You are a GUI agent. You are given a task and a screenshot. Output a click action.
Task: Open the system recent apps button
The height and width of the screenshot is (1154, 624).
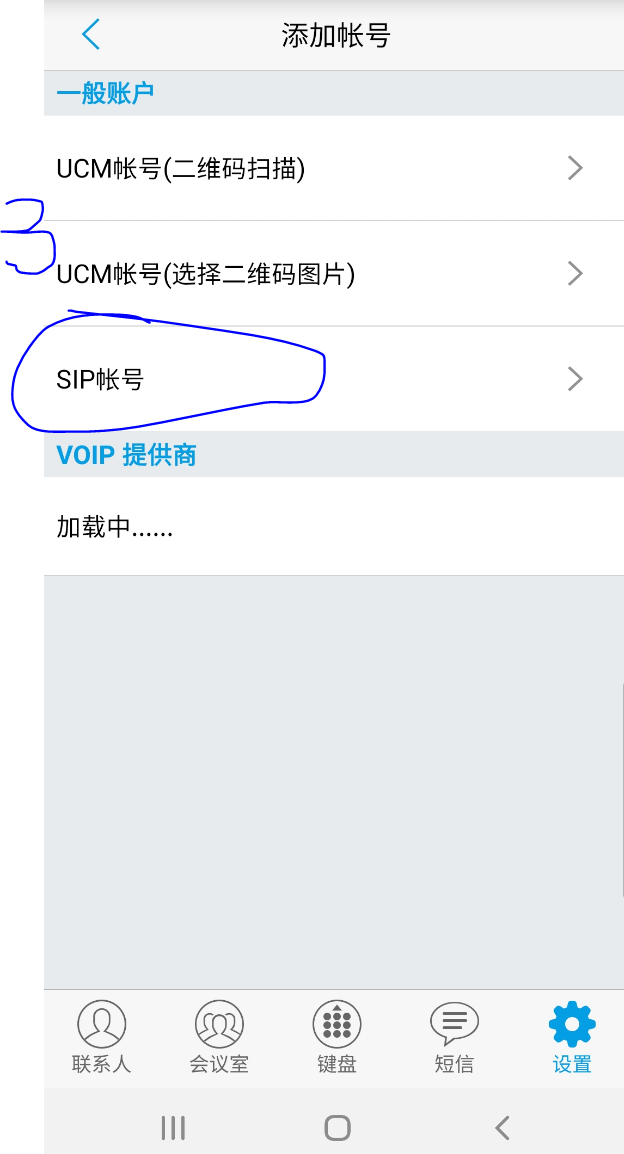pyautogui.click(x=173, y=1128)
